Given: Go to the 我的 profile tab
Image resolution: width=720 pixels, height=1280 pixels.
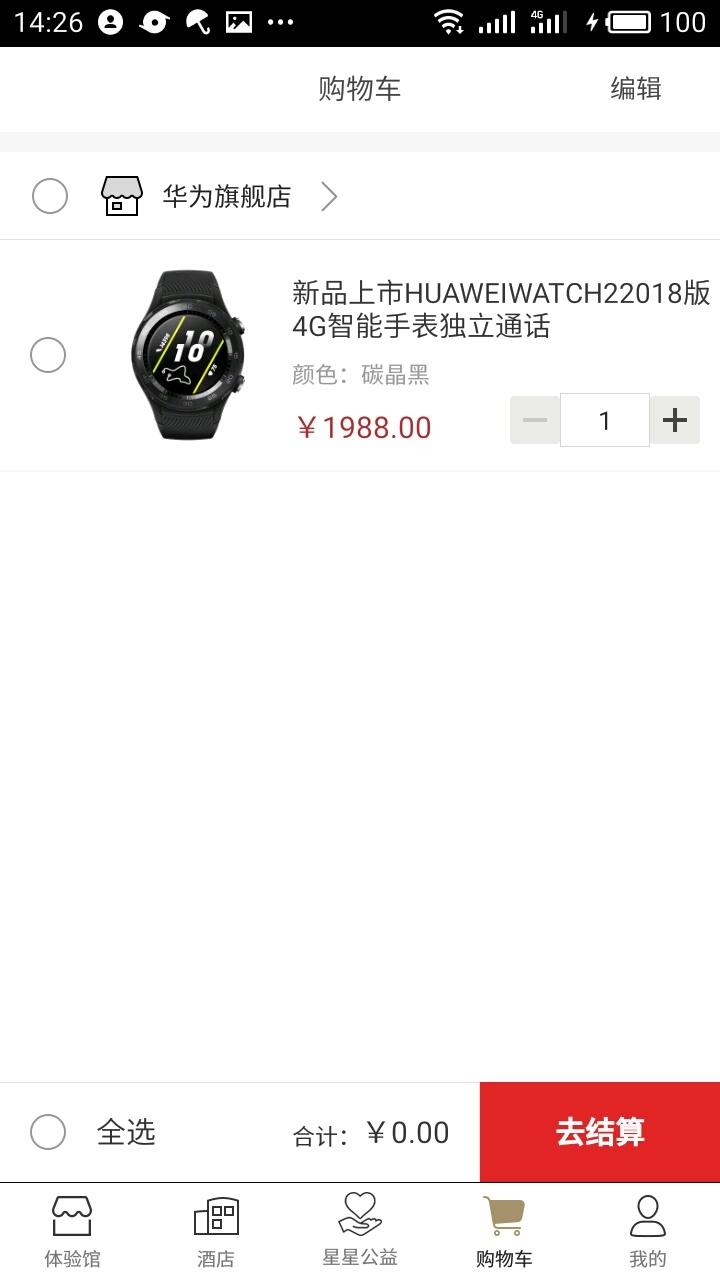Looking at the screenshot, I should (x=648, y=1232).
